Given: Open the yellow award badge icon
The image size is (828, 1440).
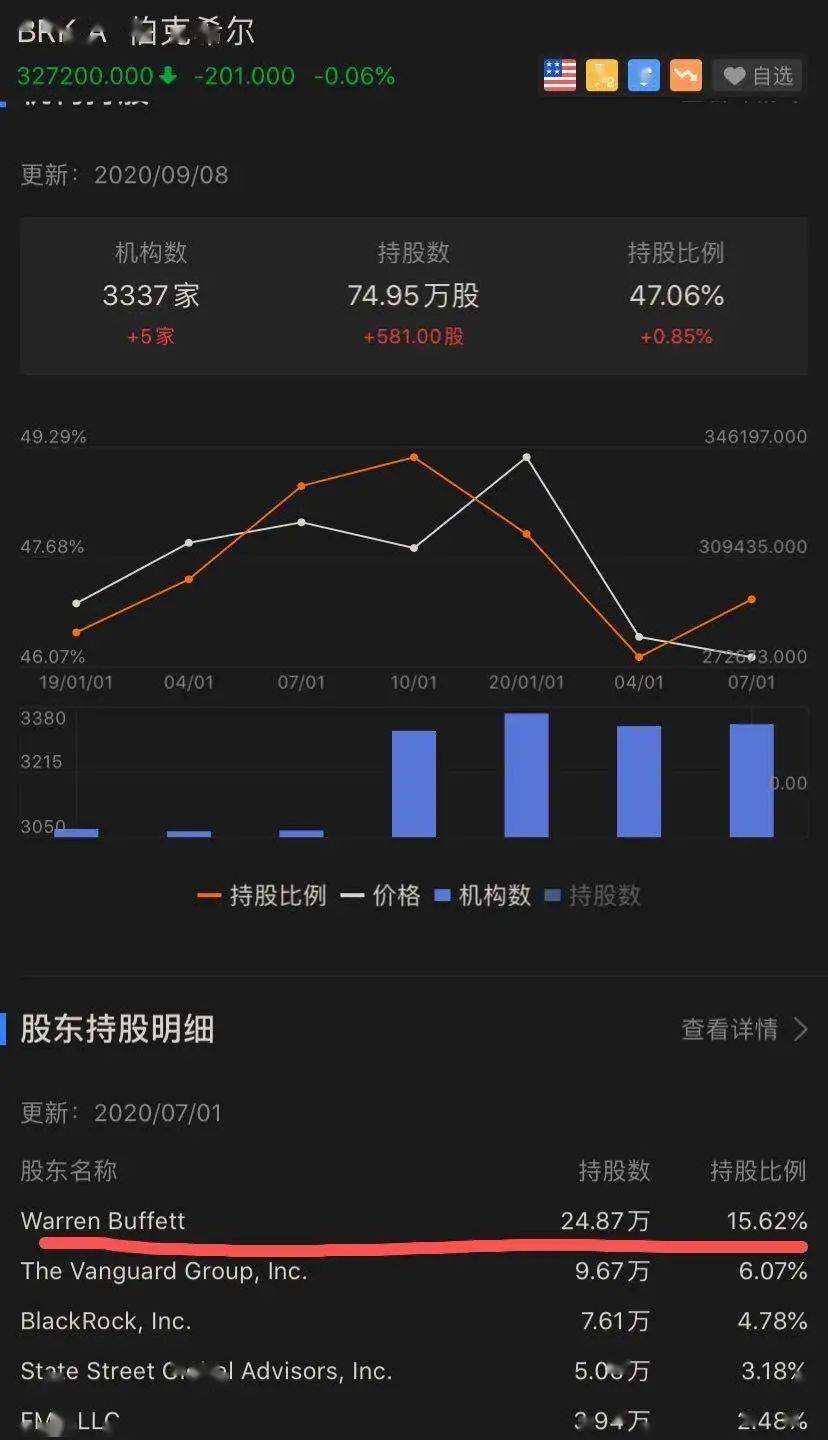Looking at the screenshot, I should pyautogui.click(x=601, y=75).
